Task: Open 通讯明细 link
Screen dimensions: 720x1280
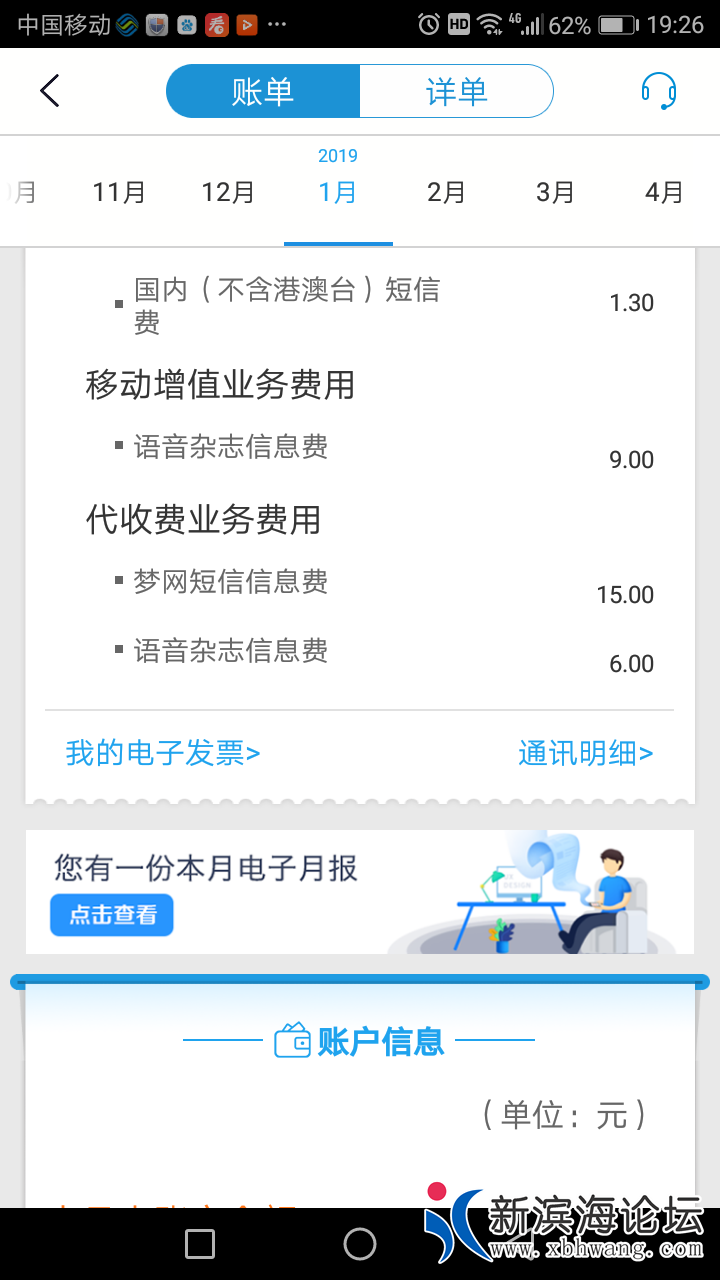Action: (x=585, y=753)
